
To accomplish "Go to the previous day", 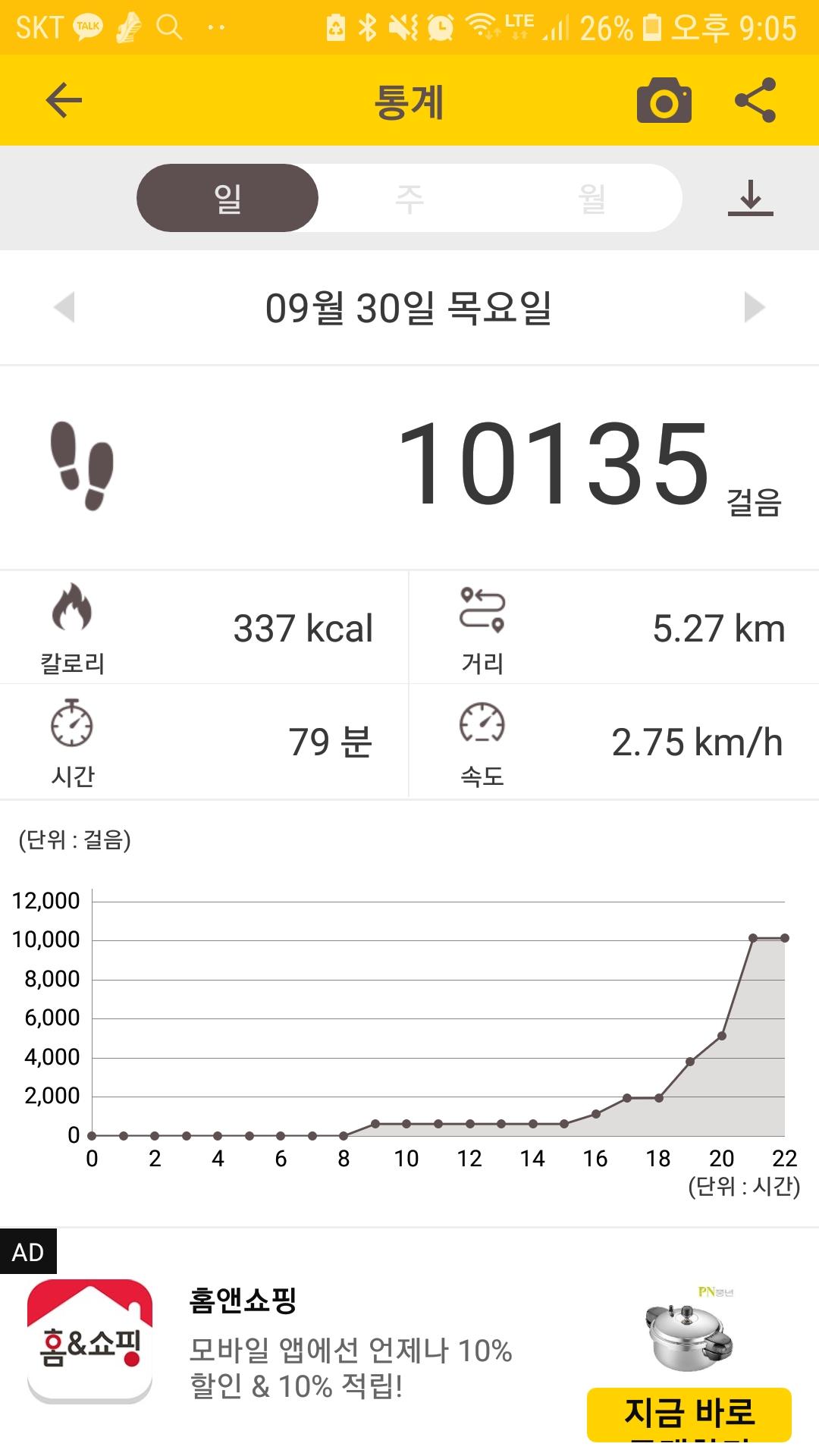I will coord(65,307).
